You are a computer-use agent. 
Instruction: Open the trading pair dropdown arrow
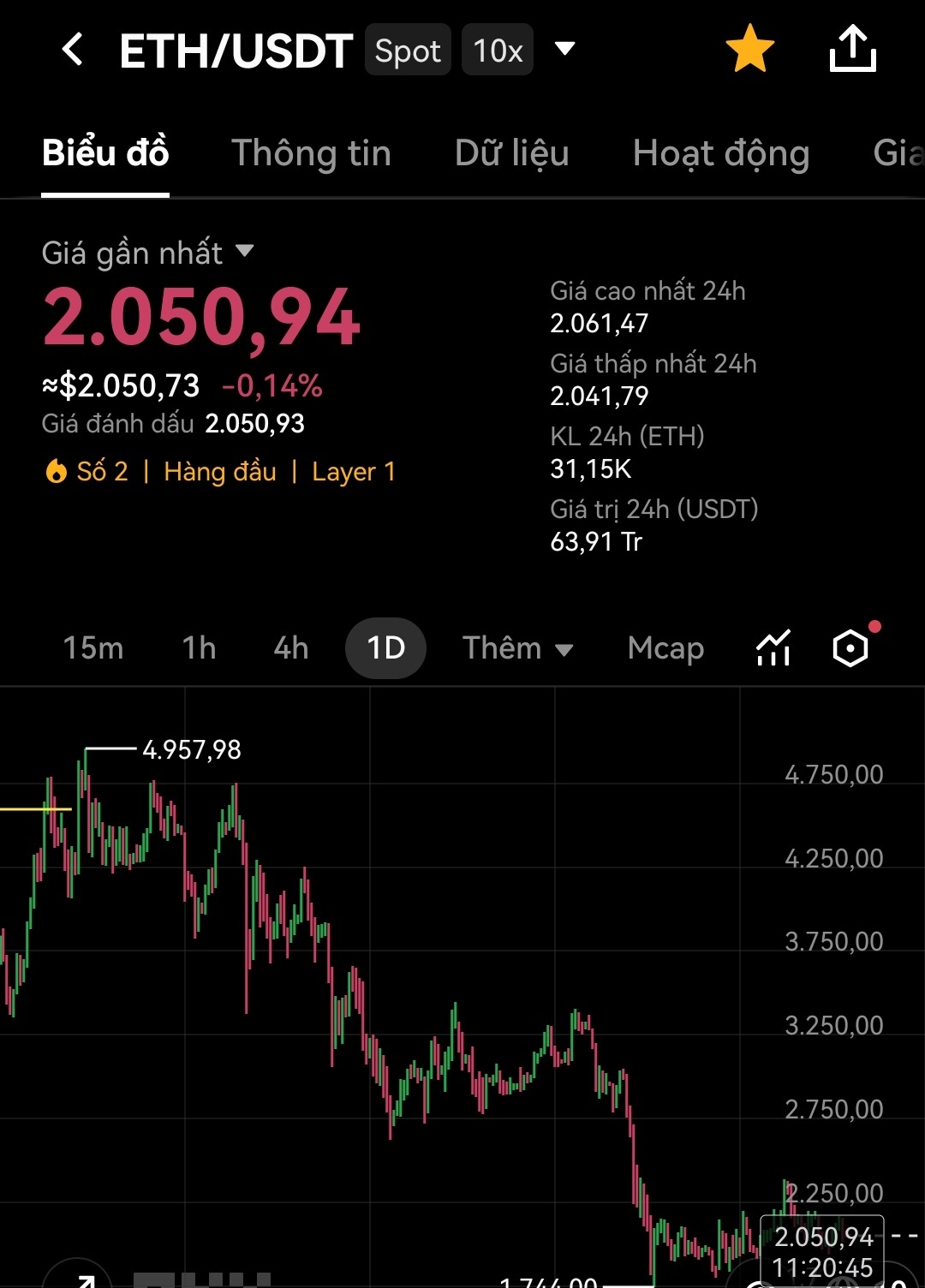[x=564, y=48]
